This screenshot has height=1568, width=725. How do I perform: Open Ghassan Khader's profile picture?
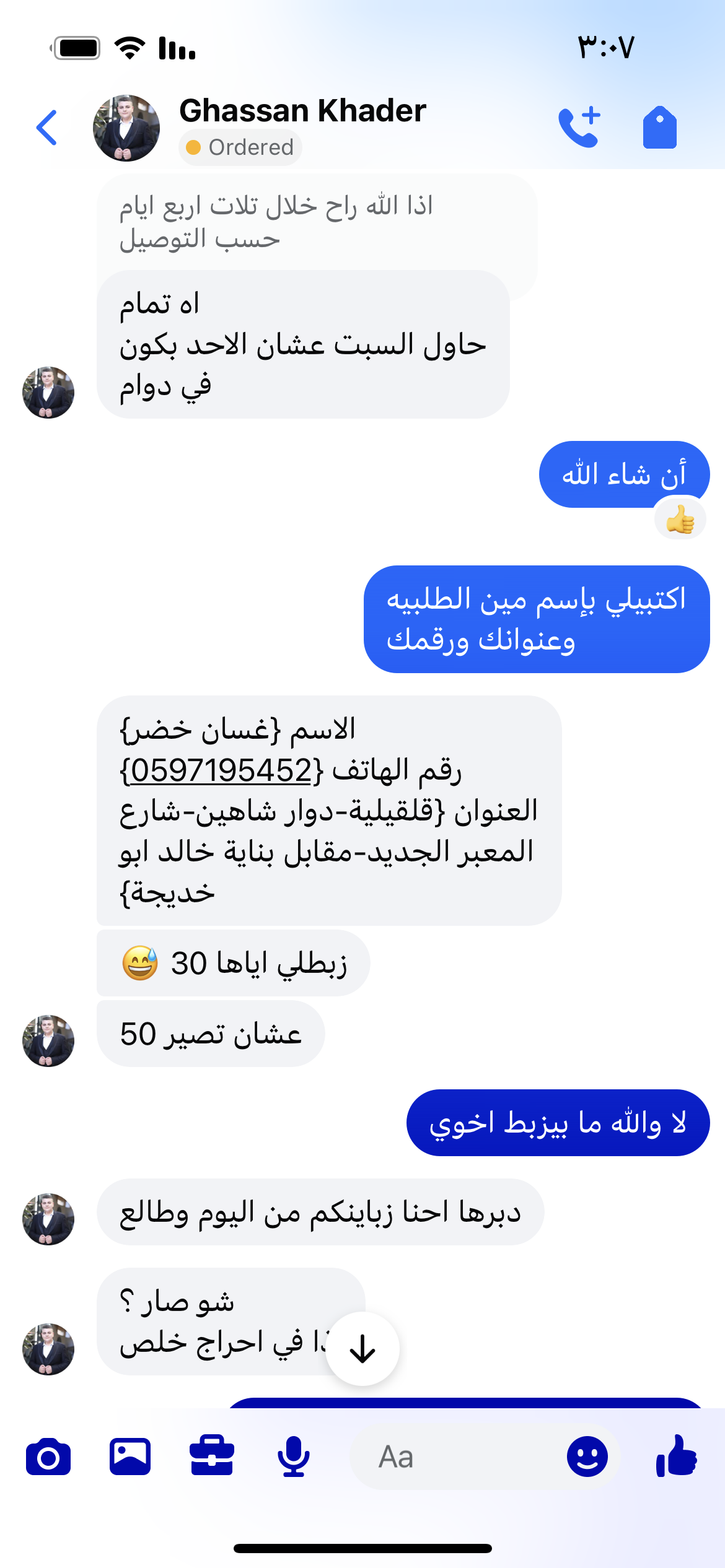point(126,128)
